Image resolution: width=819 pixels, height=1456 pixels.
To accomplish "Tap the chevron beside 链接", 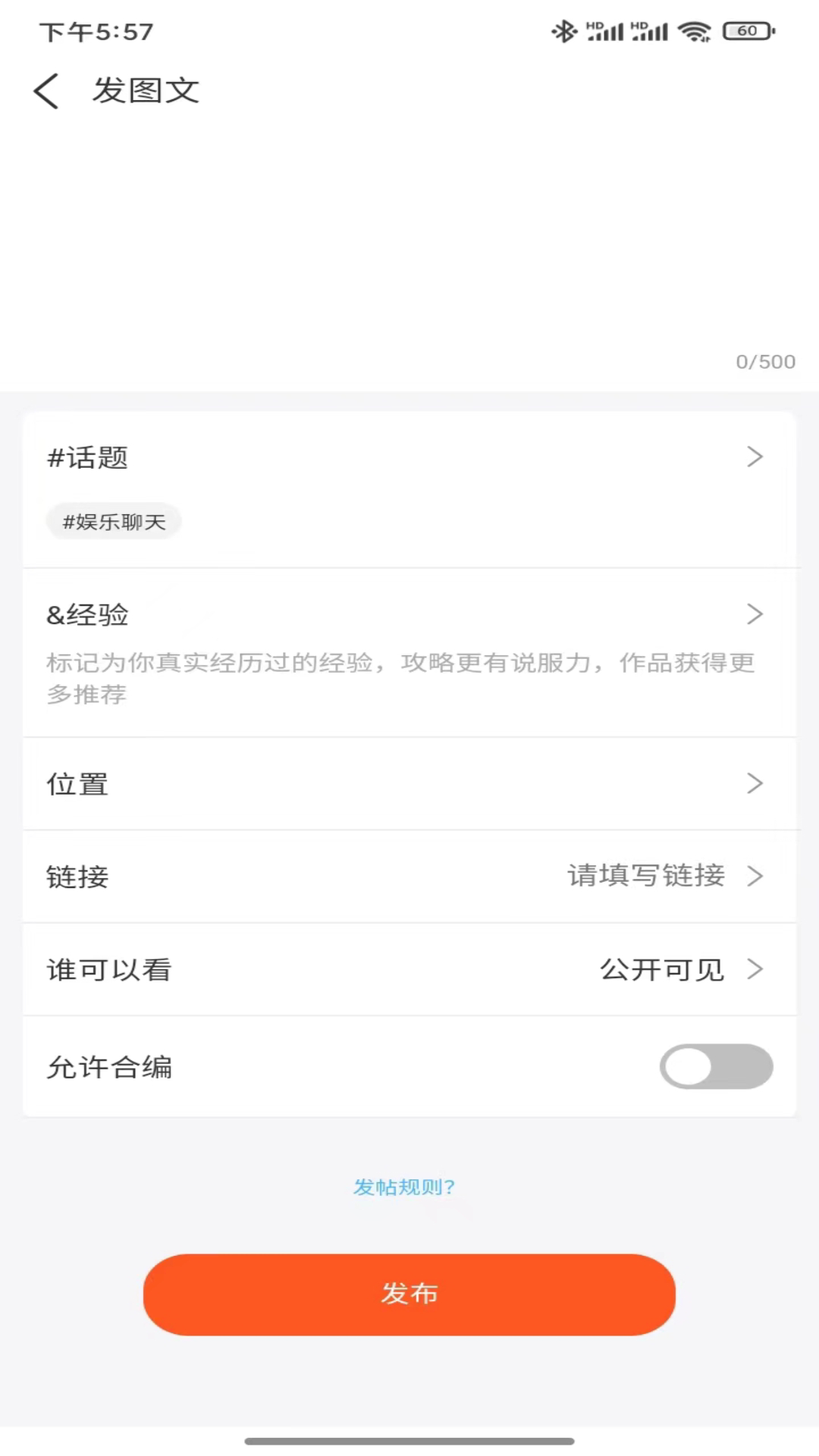I will (x=755, y=876).
